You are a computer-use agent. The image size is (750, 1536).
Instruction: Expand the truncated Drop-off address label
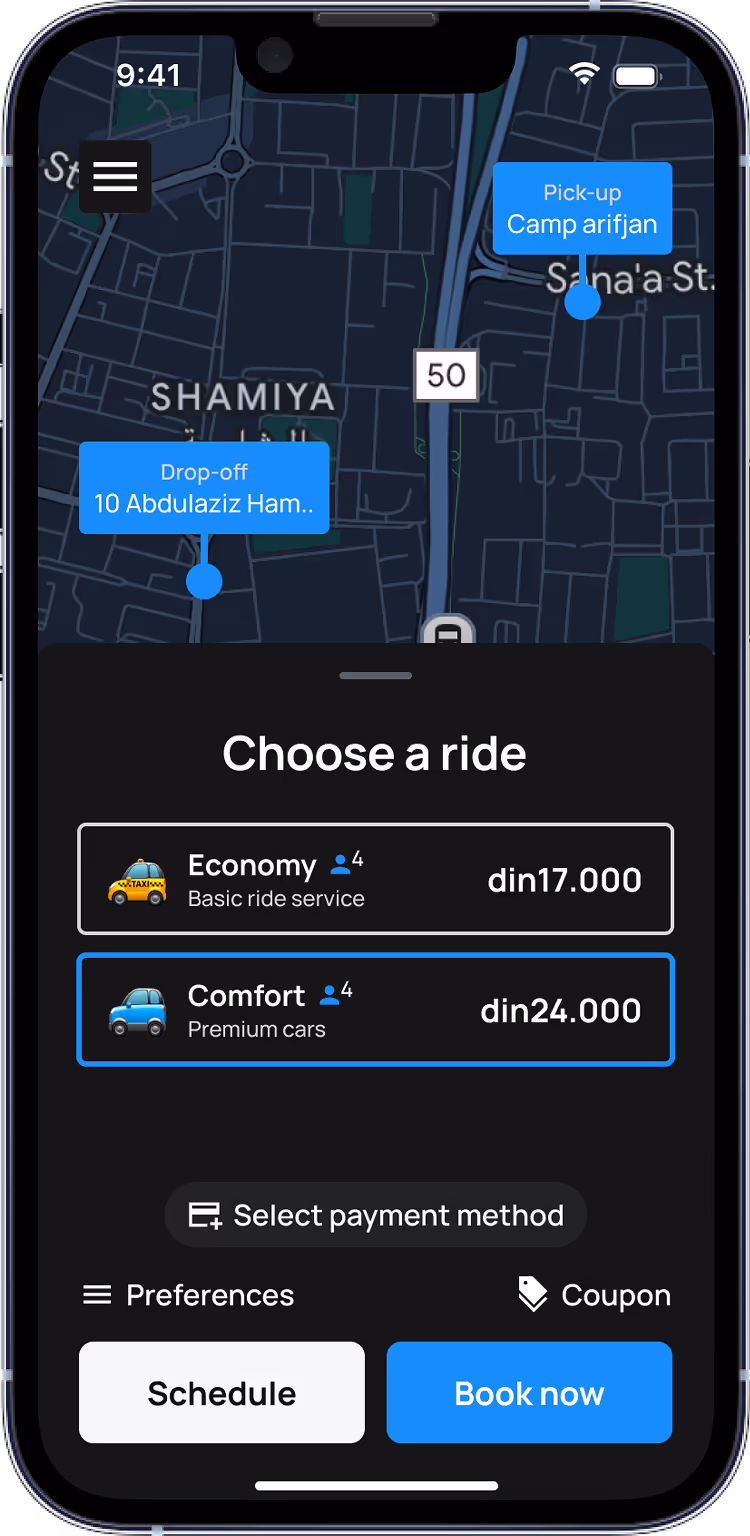[x=204, y=503]
